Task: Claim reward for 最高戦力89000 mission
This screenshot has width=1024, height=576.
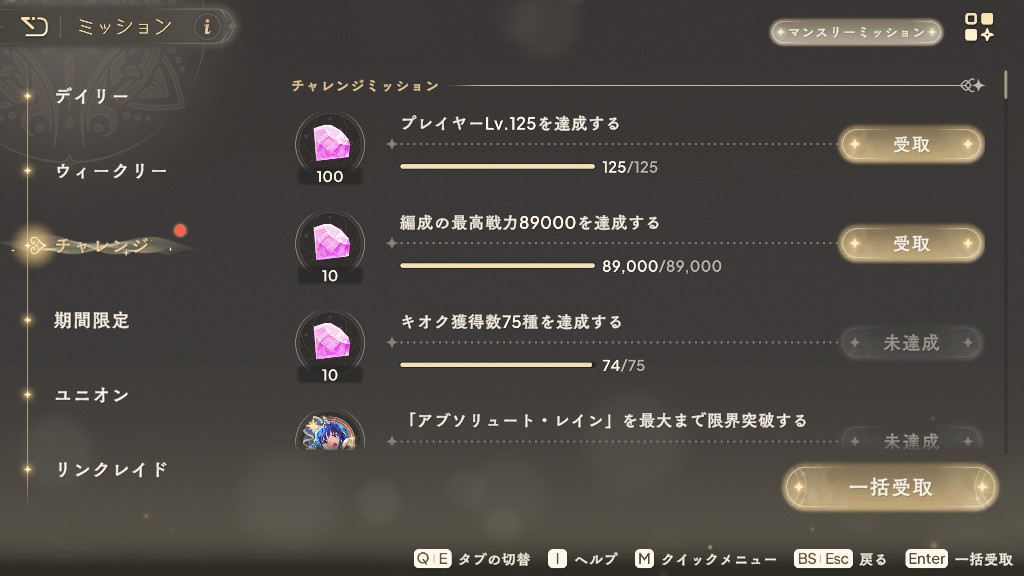Action: (911, 243)
